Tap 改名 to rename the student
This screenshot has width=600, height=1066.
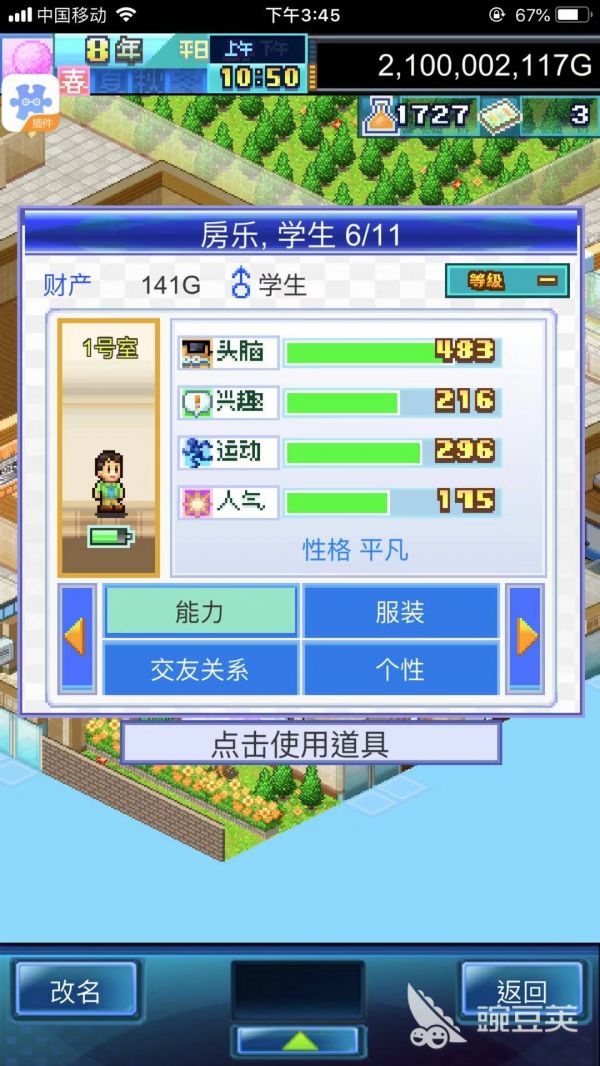[x=76, y=991]
